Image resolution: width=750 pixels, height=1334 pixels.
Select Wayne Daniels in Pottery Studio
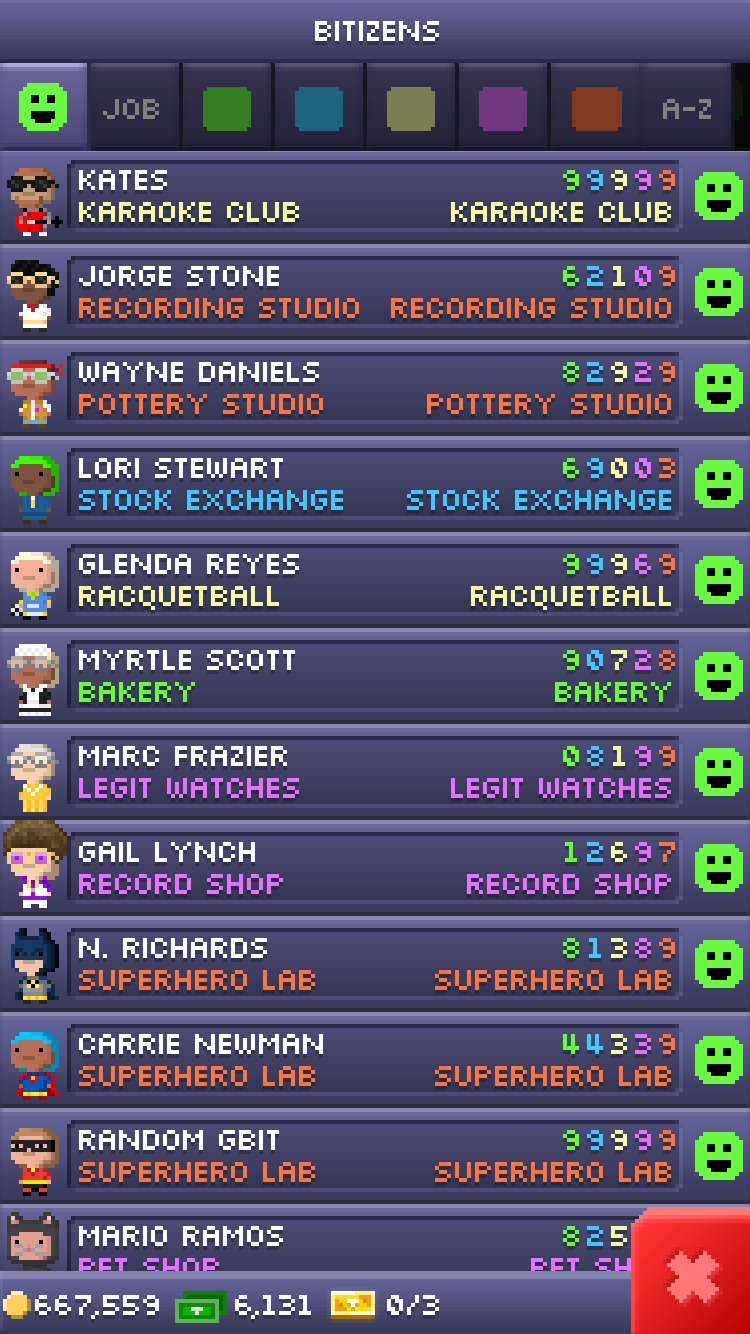374,389
